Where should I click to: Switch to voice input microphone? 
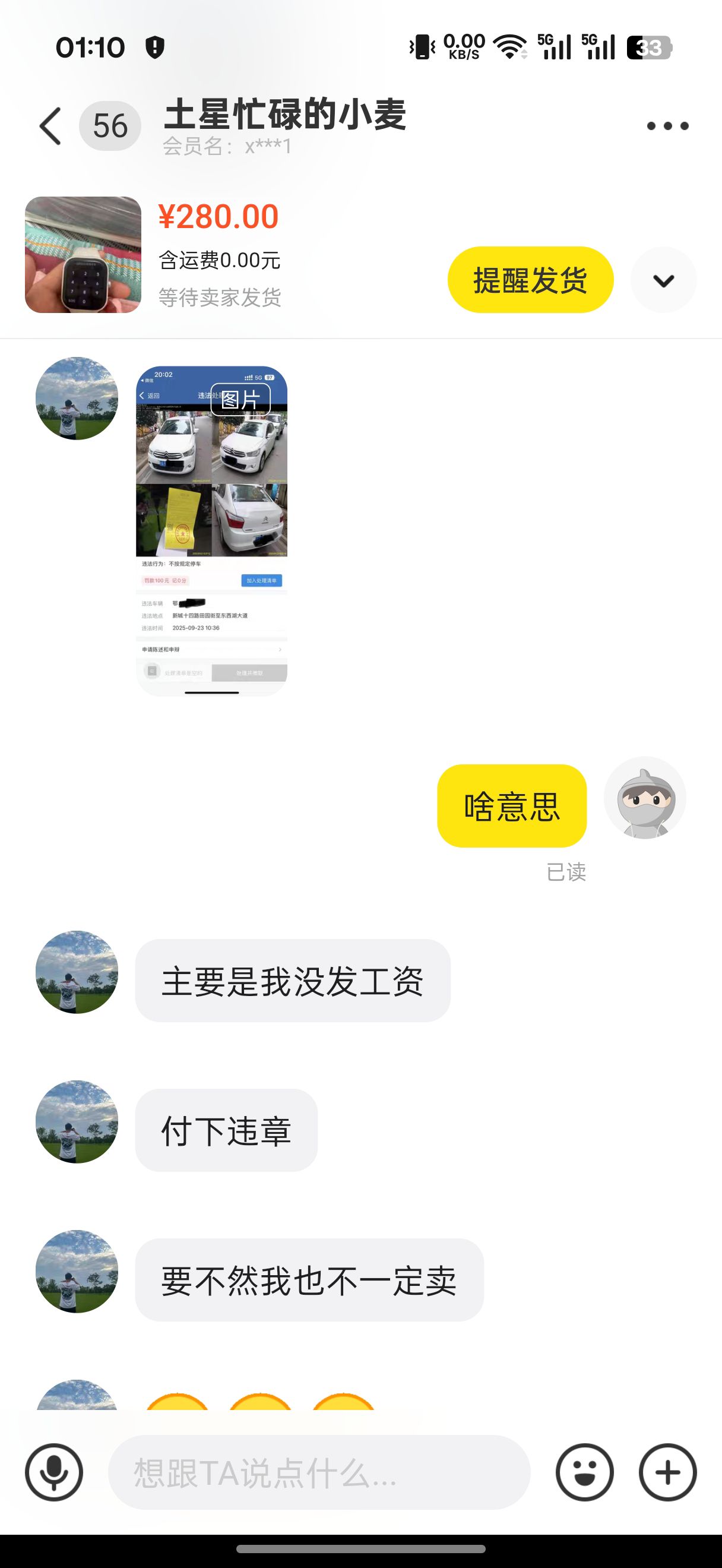click(x=54, y=1472)
